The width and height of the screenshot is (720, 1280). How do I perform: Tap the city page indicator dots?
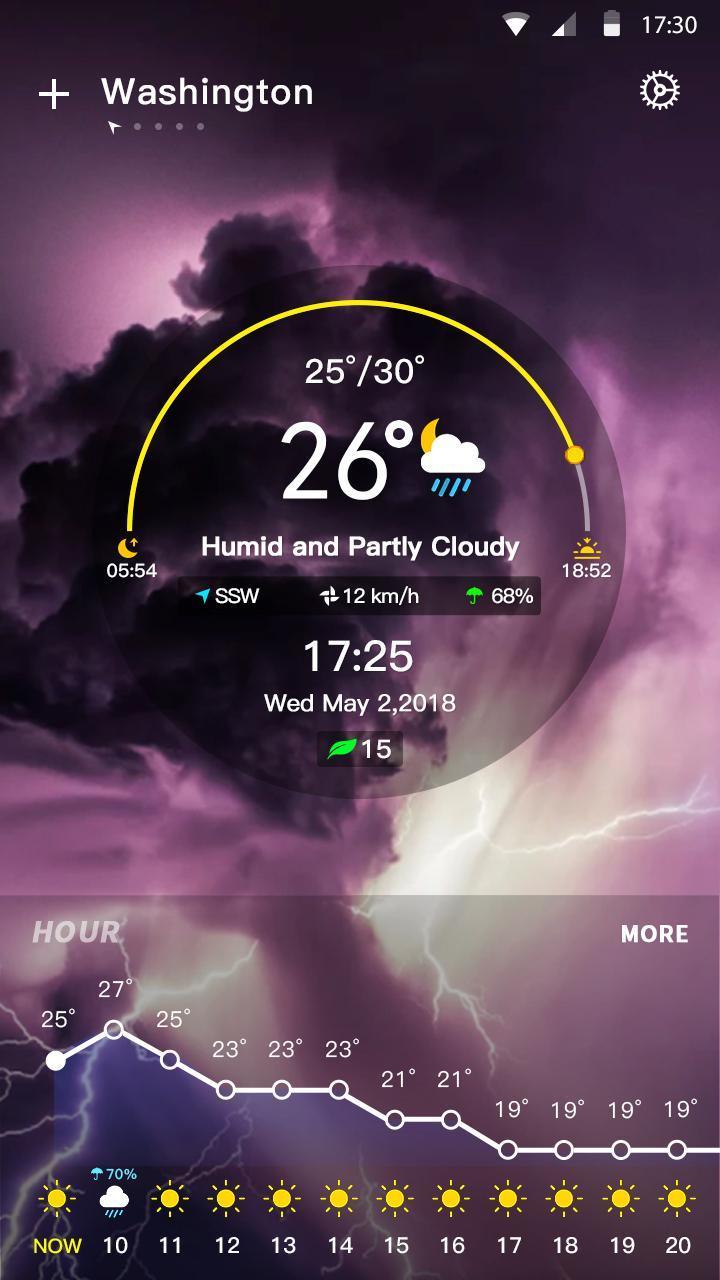158,127
